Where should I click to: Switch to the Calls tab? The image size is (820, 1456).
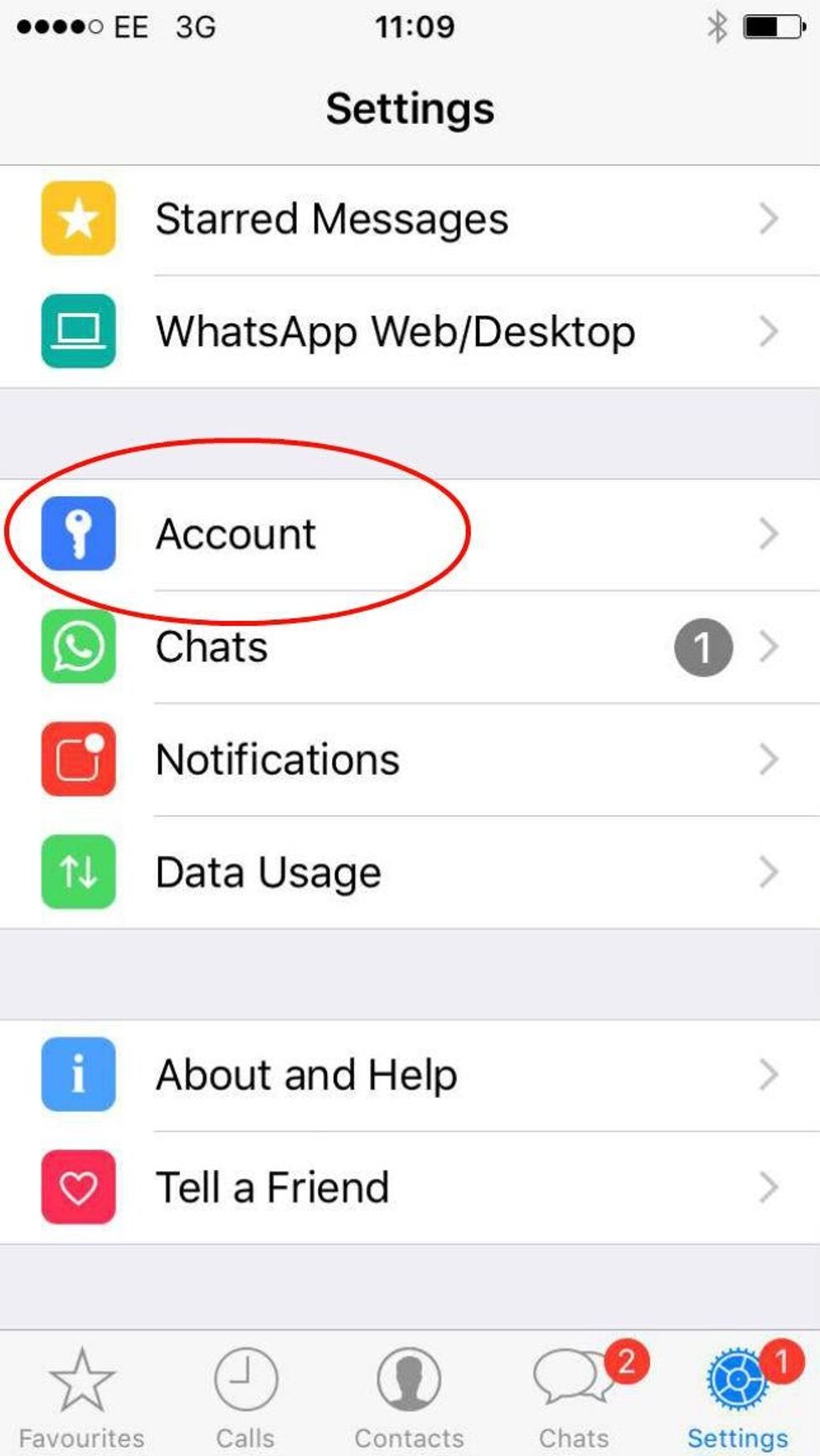pyautogui.click(x=245, y=1397)
